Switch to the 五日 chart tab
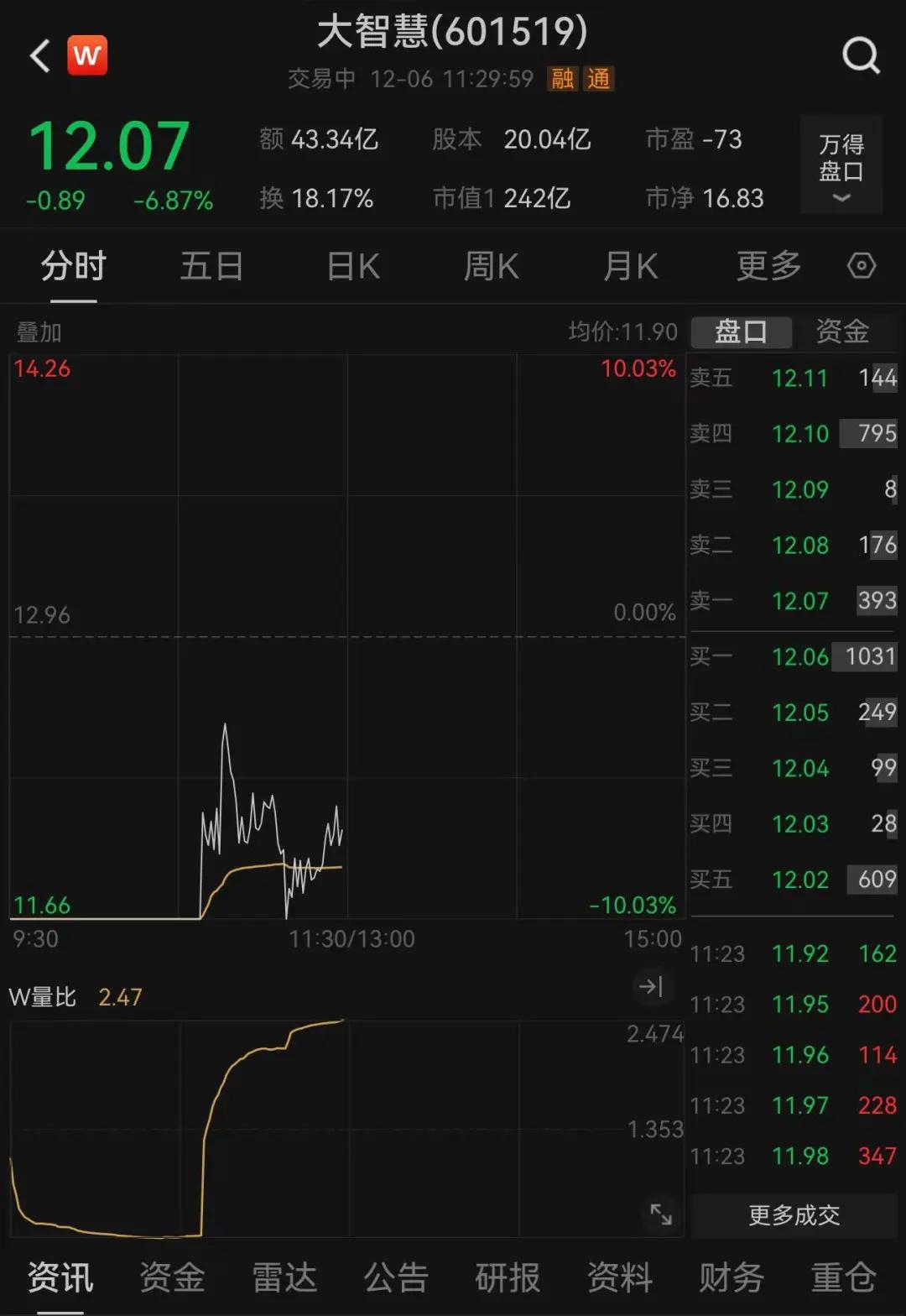The height and width of the screenshot is (1316, 906). pos(211,267)
